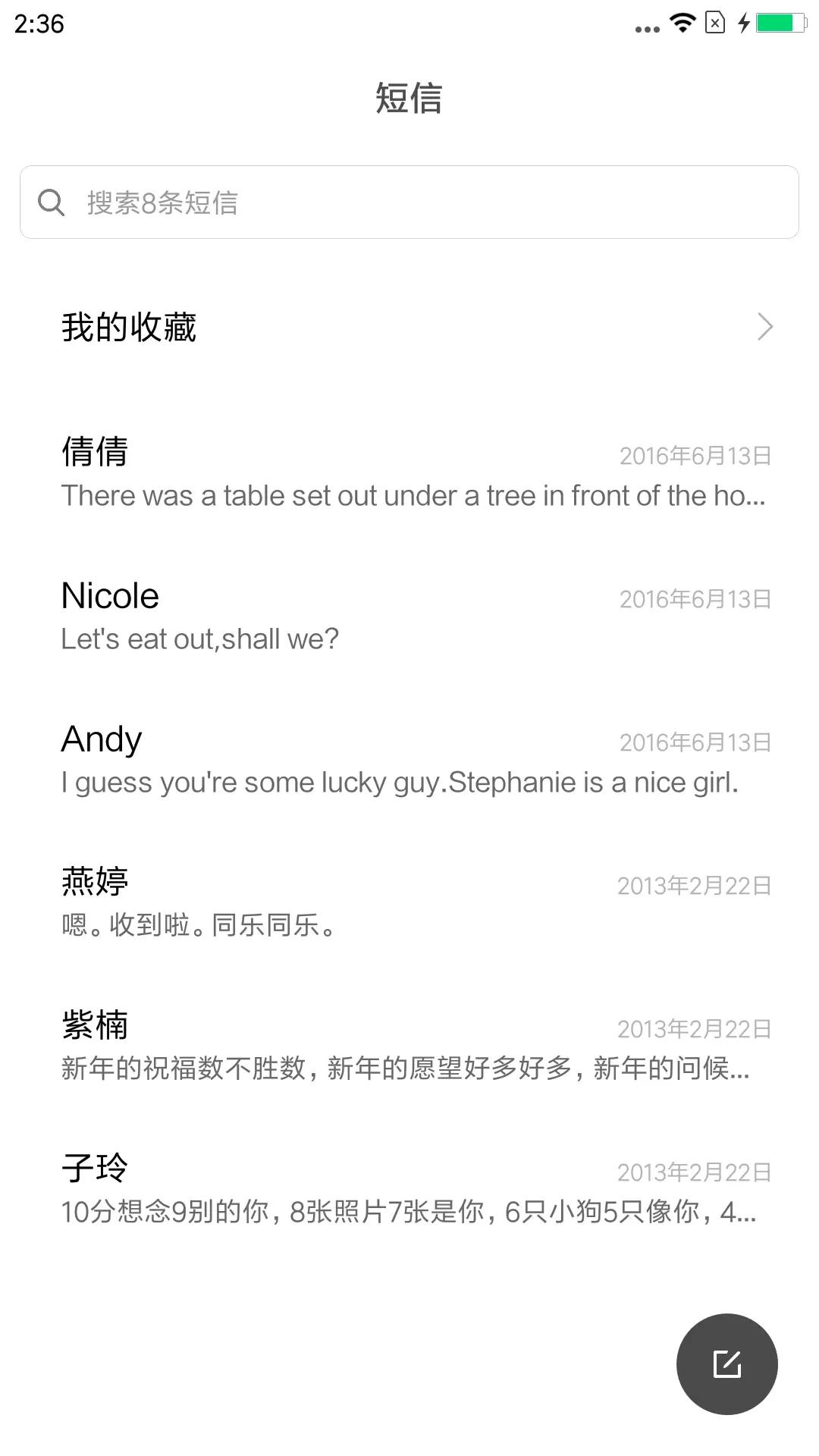Tap the 短信 title header
Image resolution: width=819 pixels, height=1456 pixels.
(x=409, y=99)
